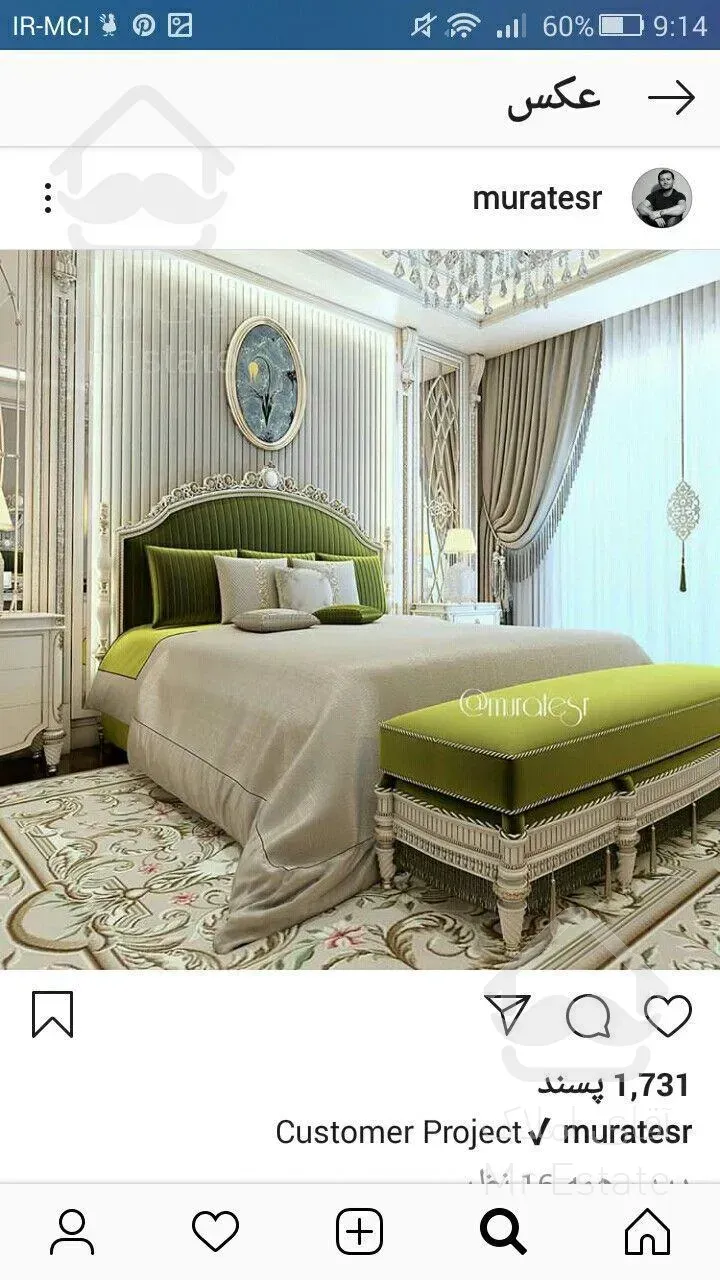Switch to the Profile tab
The height and width of the screenshot is (1280, 720).
click(72, 1231)
